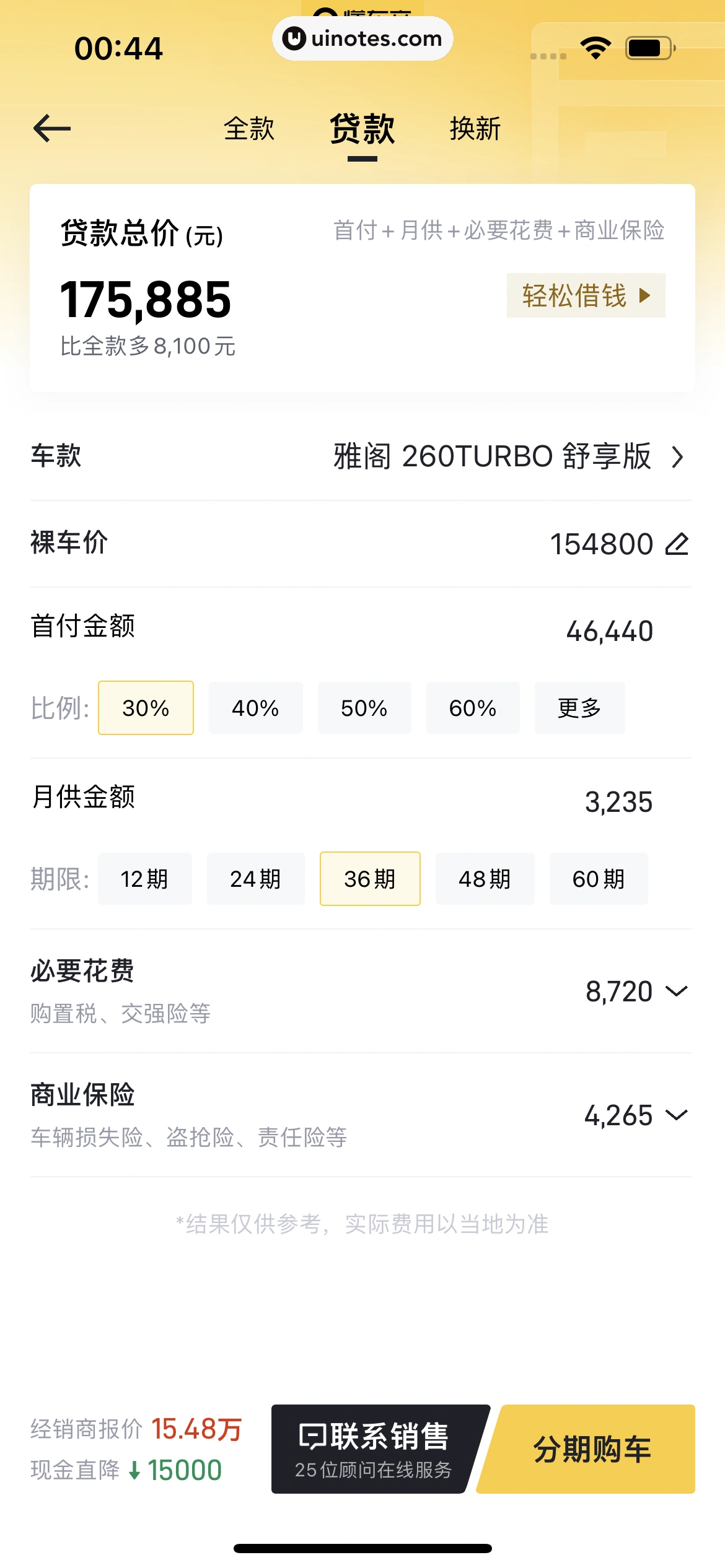725x1568 pixels.
Task: Expand 商业保险 insurance details
Action: (x=675, y=1115)
